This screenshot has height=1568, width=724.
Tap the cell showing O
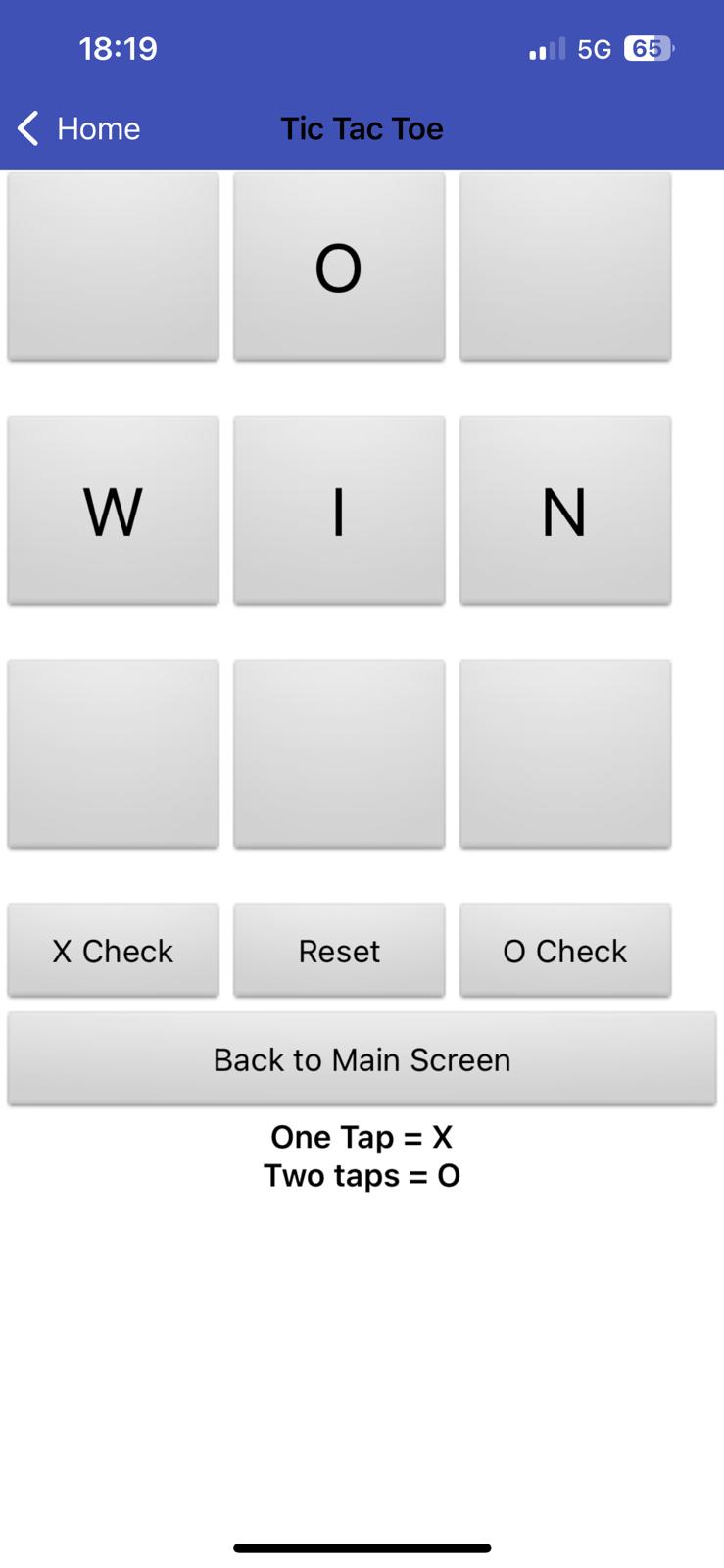339,267
